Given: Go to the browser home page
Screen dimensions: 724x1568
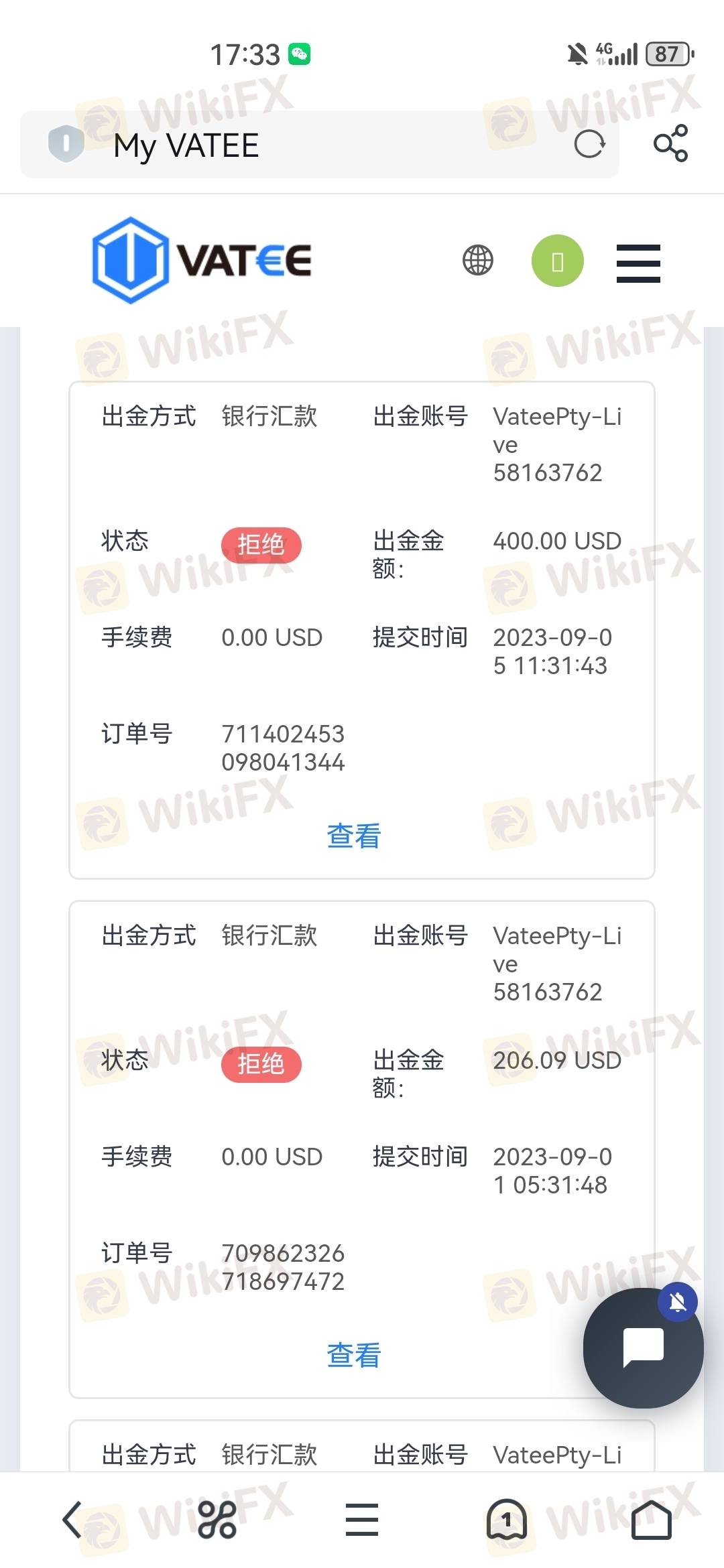Looking at the screenshot, I should [652, 1519].
